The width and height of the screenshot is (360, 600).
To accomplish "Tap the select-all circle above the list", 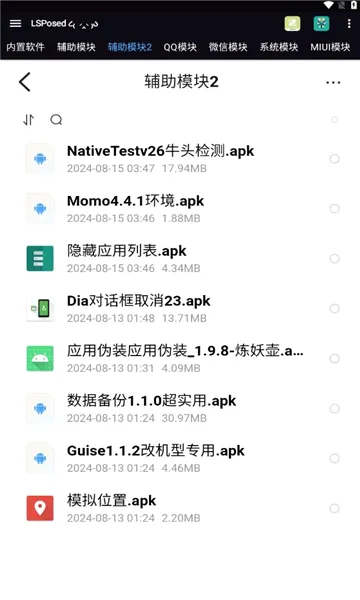I will pos(334,120).
